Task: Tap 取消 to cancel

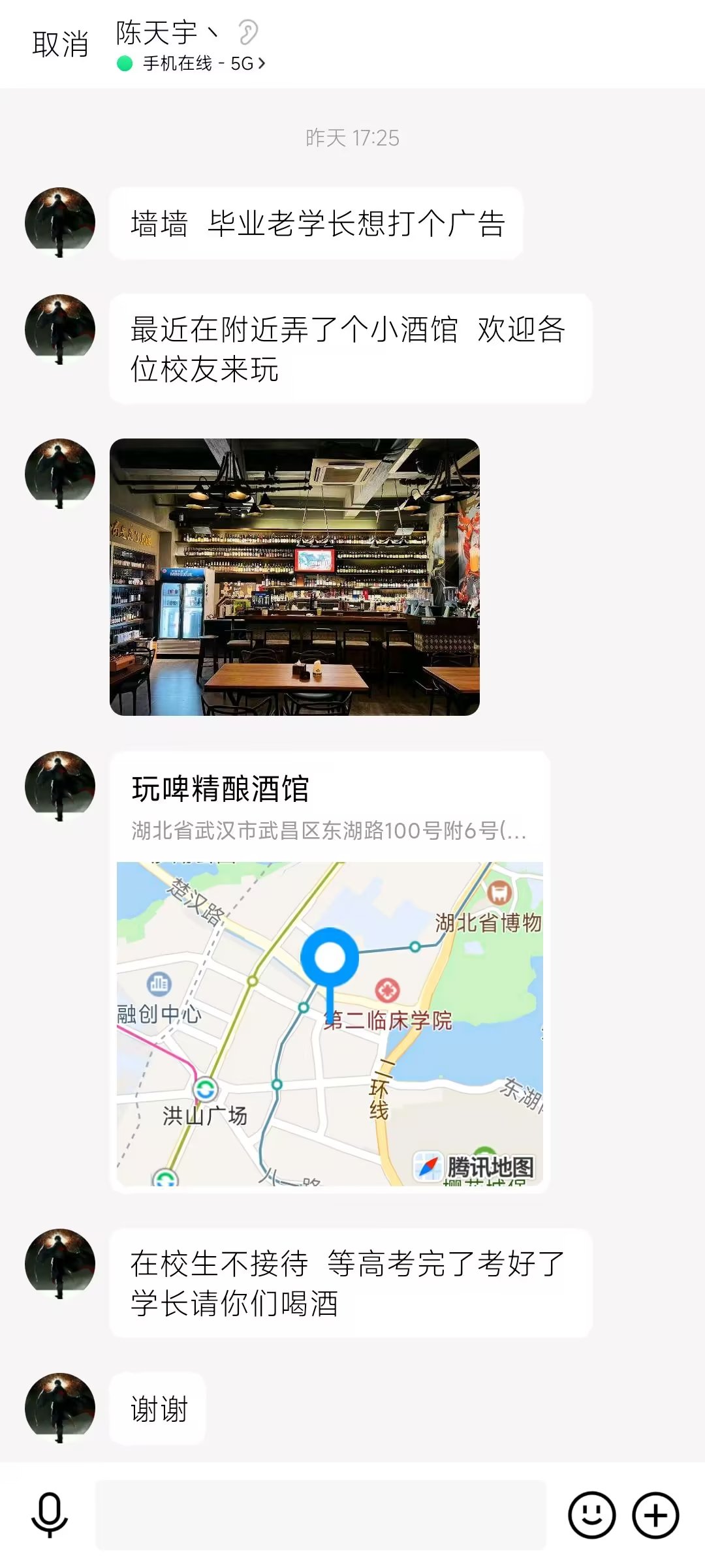Action: click(60, 44)
